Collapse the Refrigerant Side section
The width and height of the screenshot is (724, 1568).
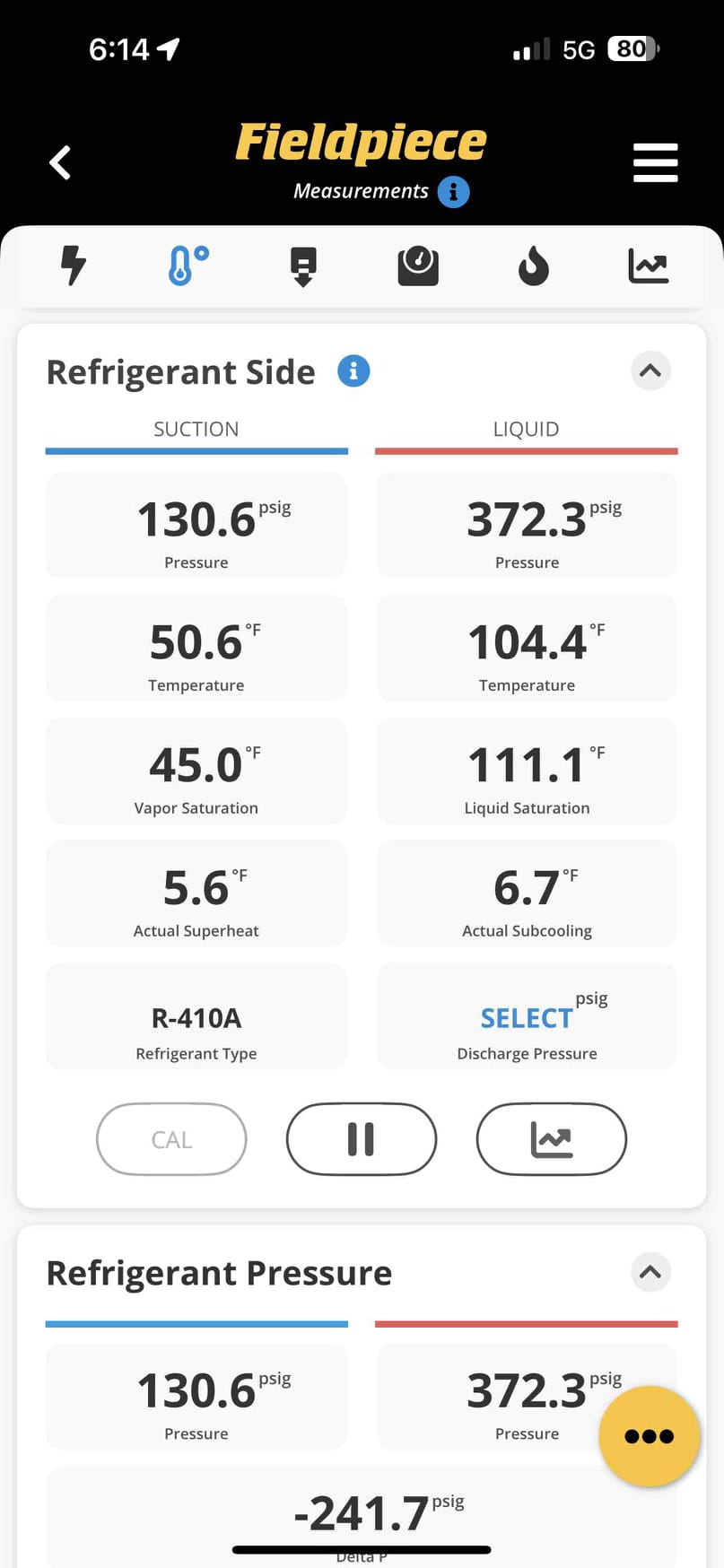tap(650, 370)
